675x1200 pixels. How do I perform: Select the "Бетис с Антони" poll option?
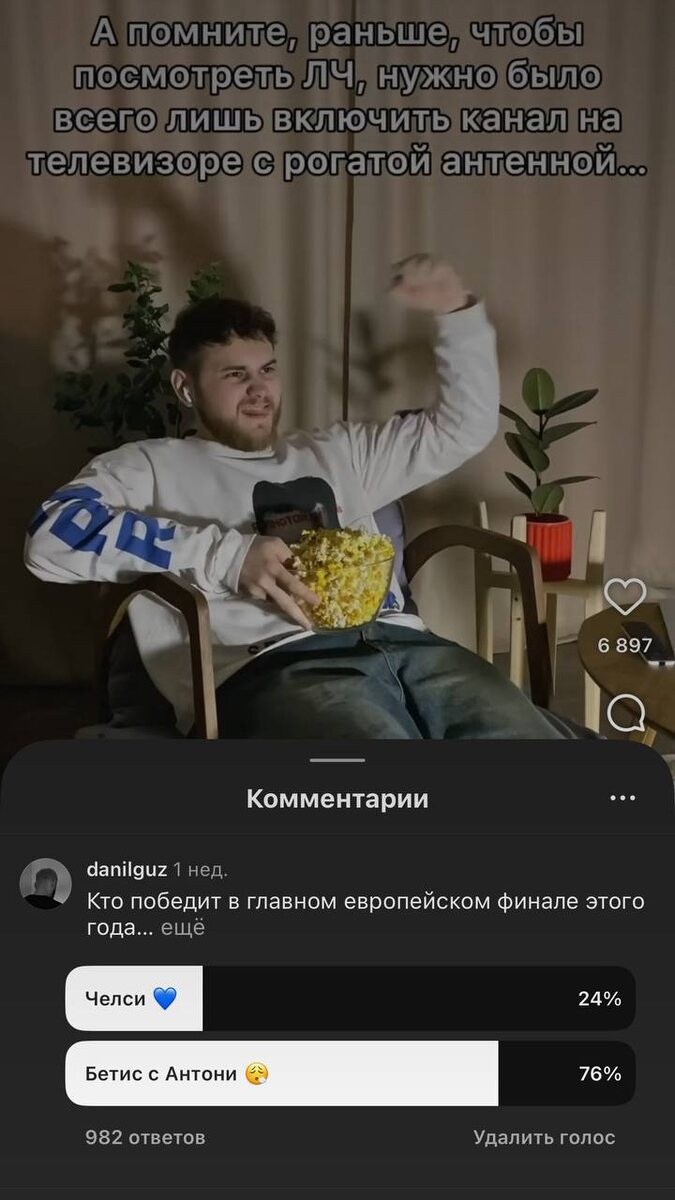click(x=350, y=1074)
